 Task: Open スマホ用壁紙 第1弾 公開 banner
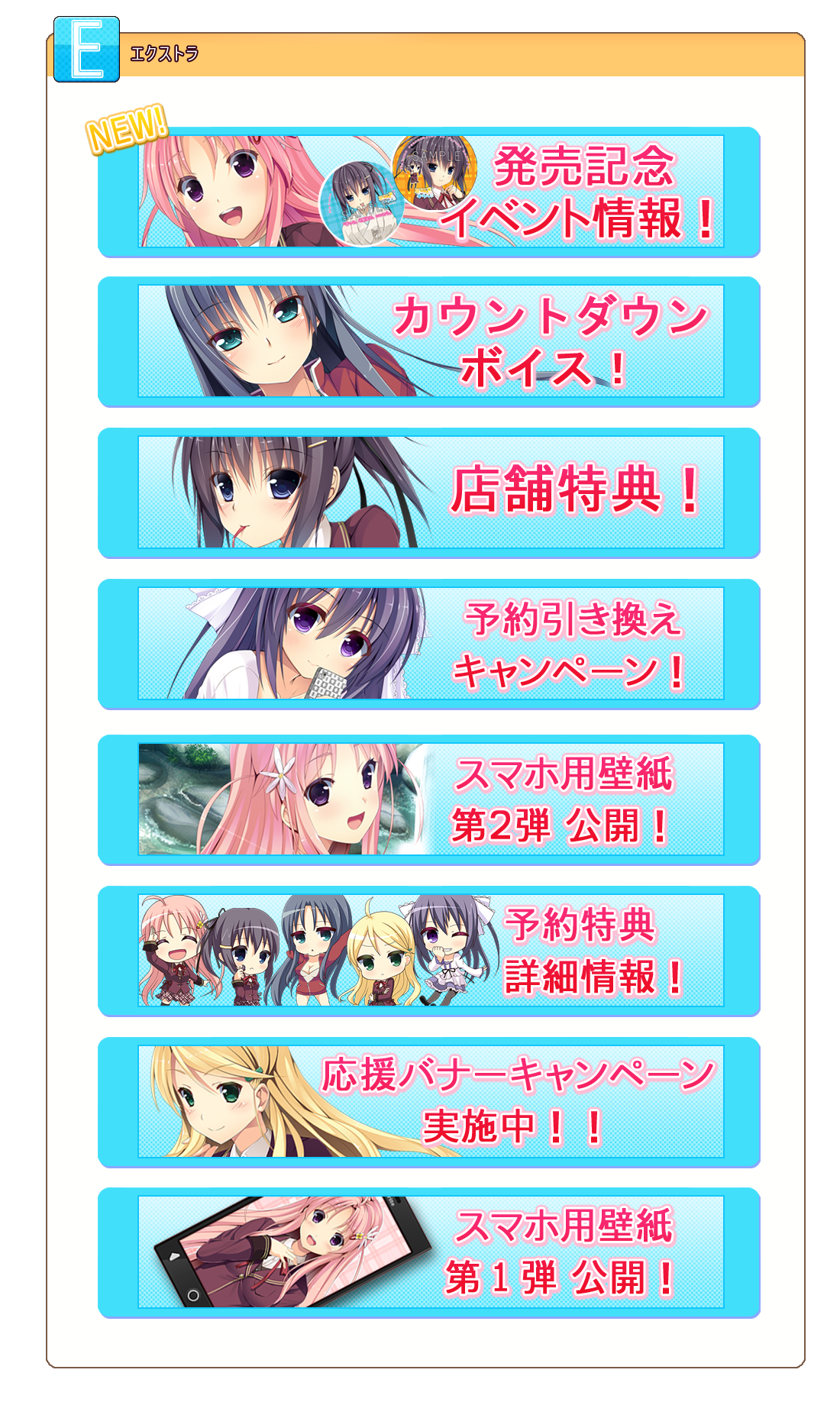coord(429,1252)
